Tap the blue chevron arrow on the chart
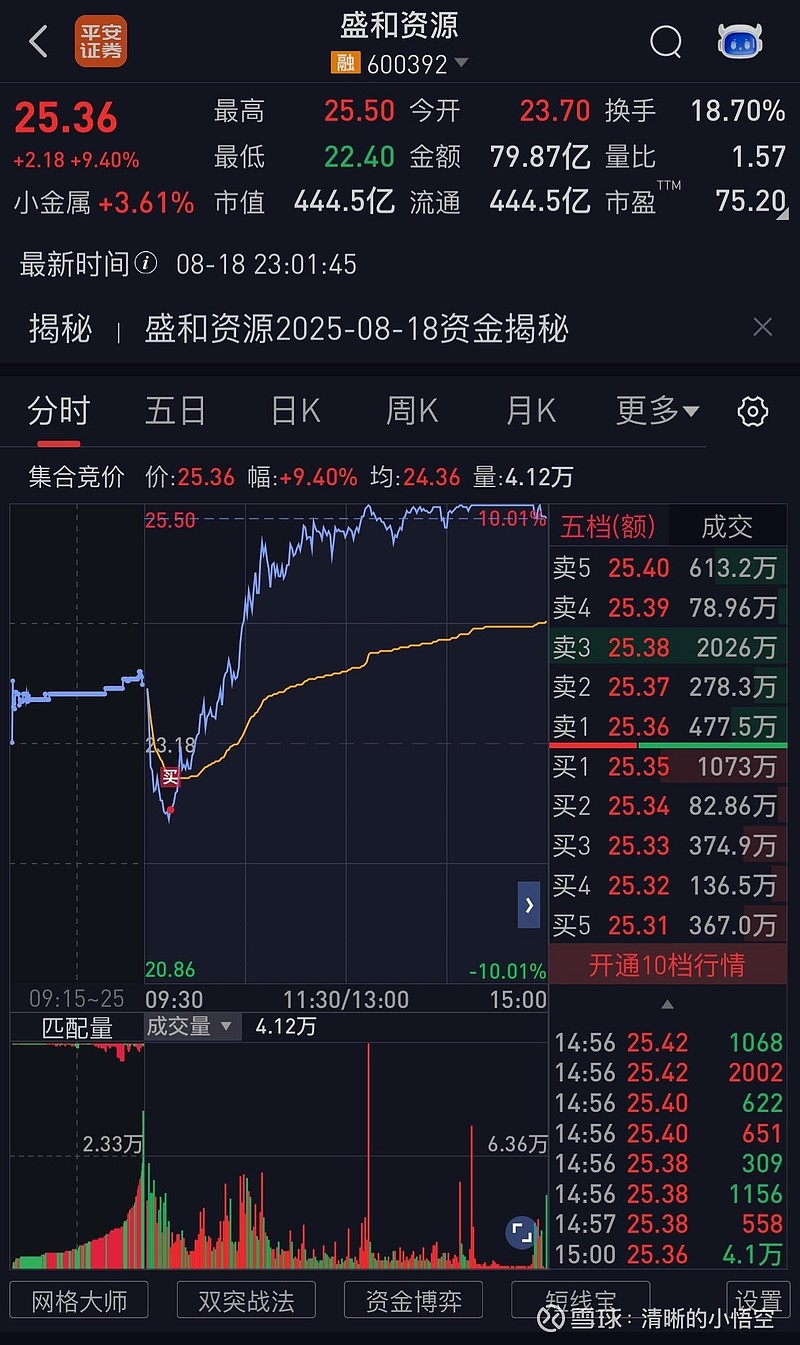The height and width of the screenshot is (1345, 800). click(x=529, y=905)
